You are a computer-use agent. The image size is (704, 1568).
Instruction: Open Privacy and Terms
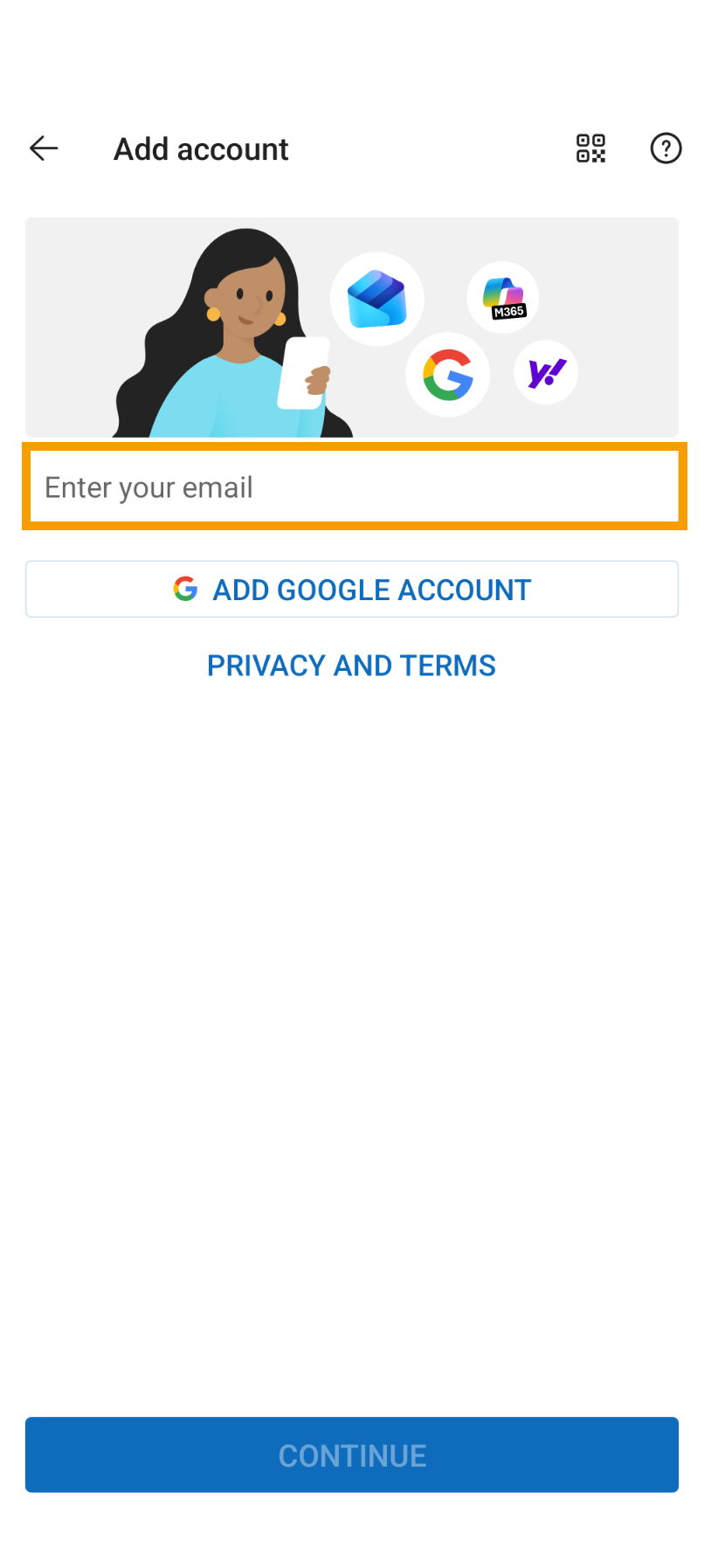[351, 666]
